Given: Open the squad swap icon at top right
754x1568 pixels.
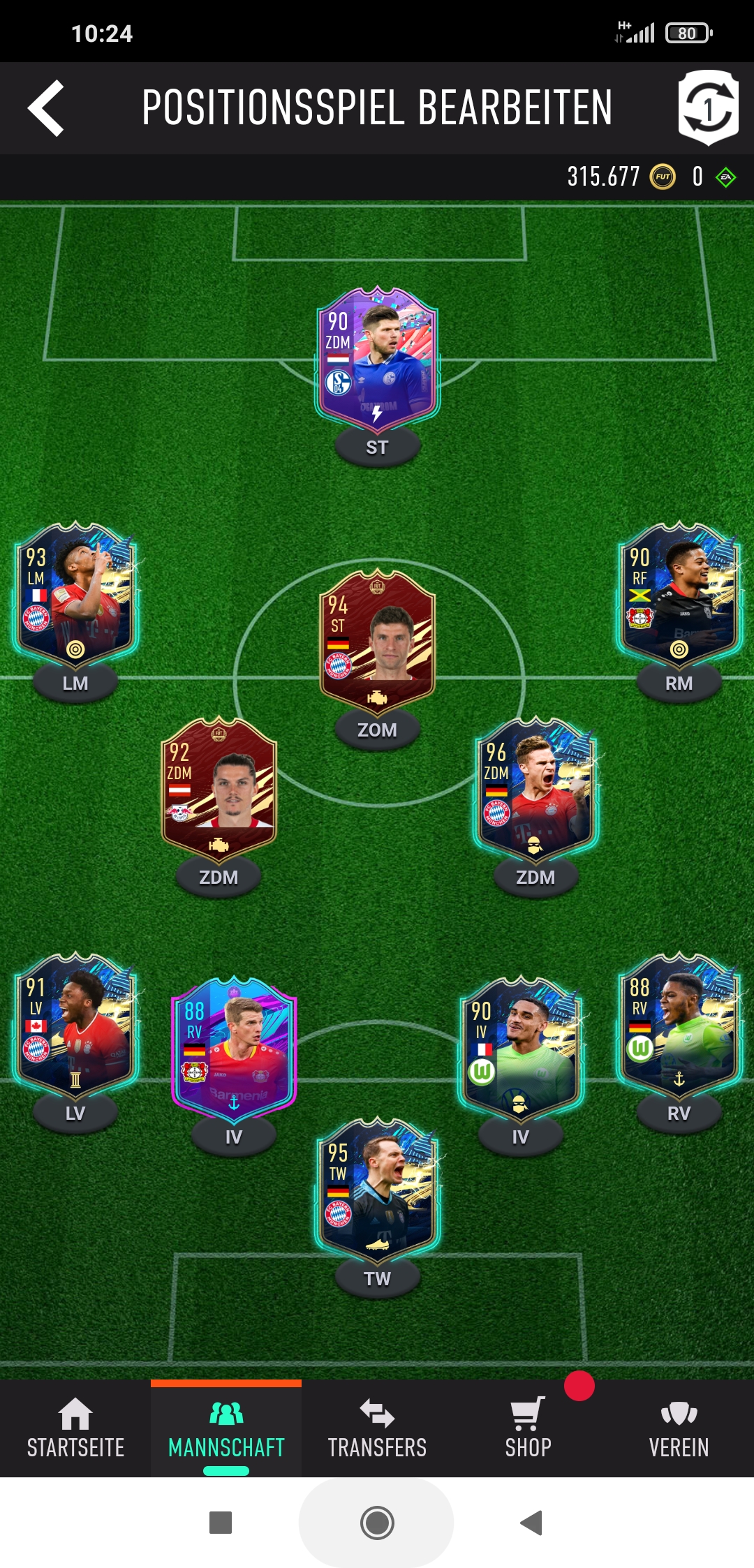Looking at the screenshot, I should pyautogui.click(x=708, y=108).
